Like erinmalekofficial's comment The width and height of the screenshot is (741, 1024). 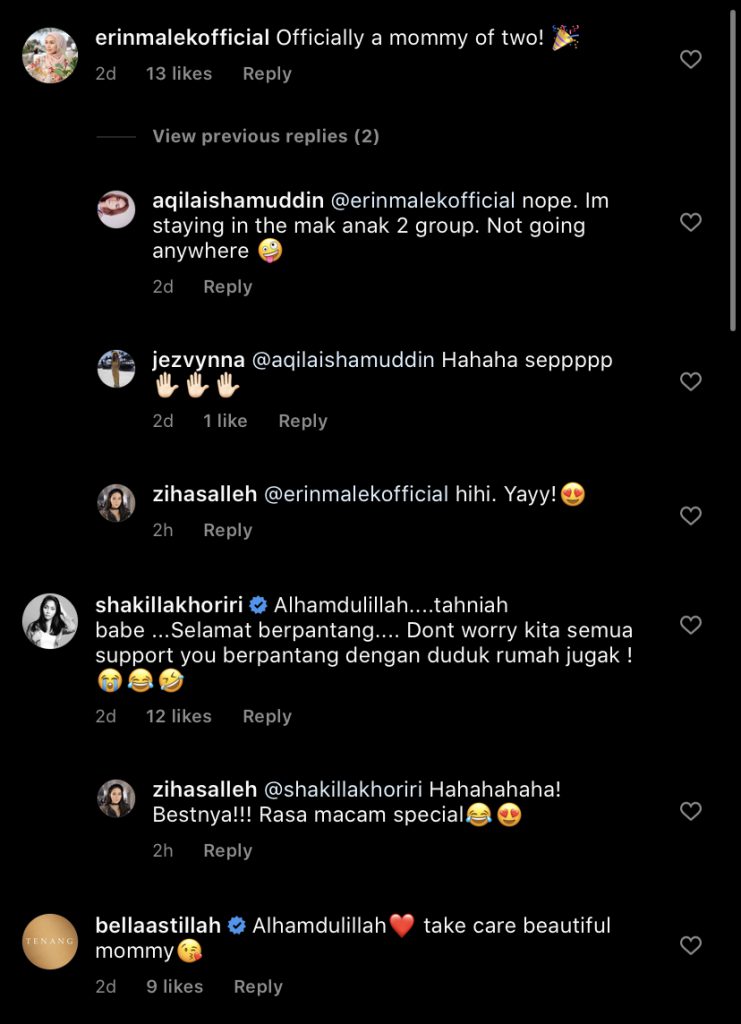[690, 60]
